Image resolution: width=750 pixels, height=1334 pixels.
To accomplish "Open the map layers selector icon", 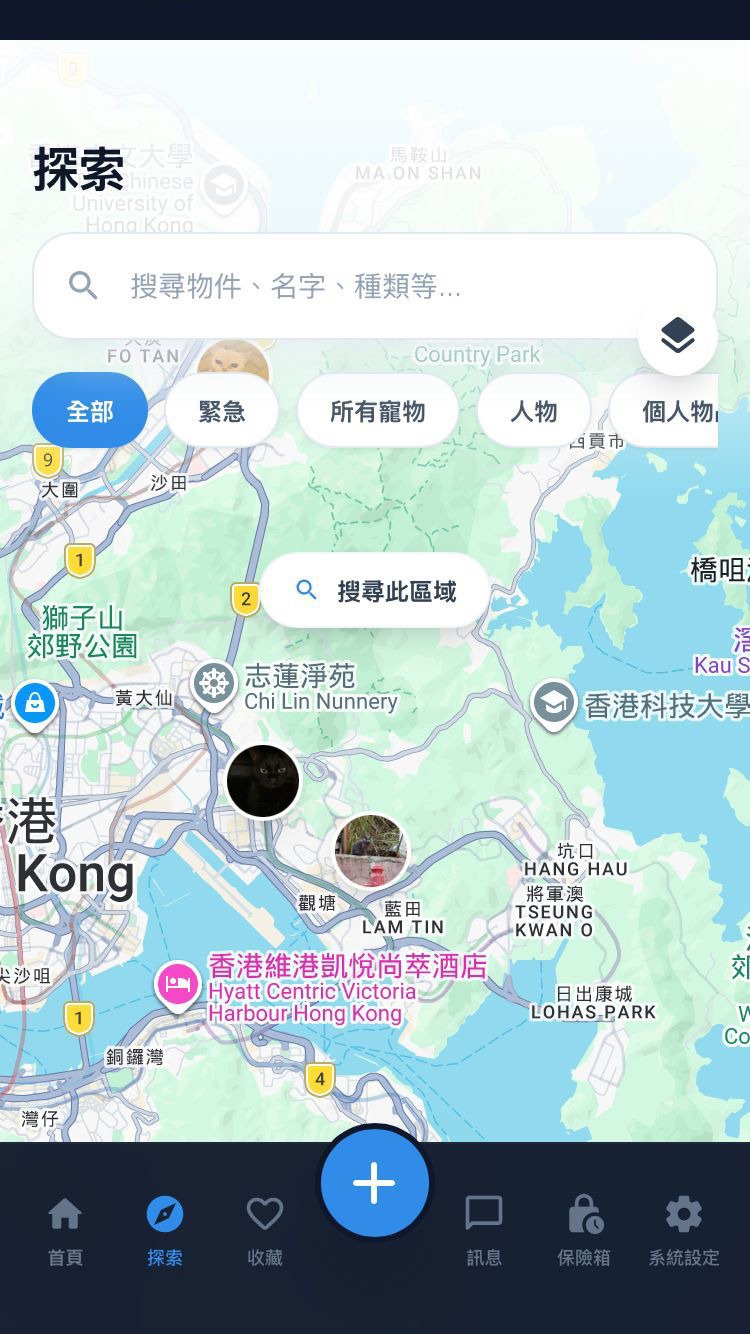I will coord(677,335).
